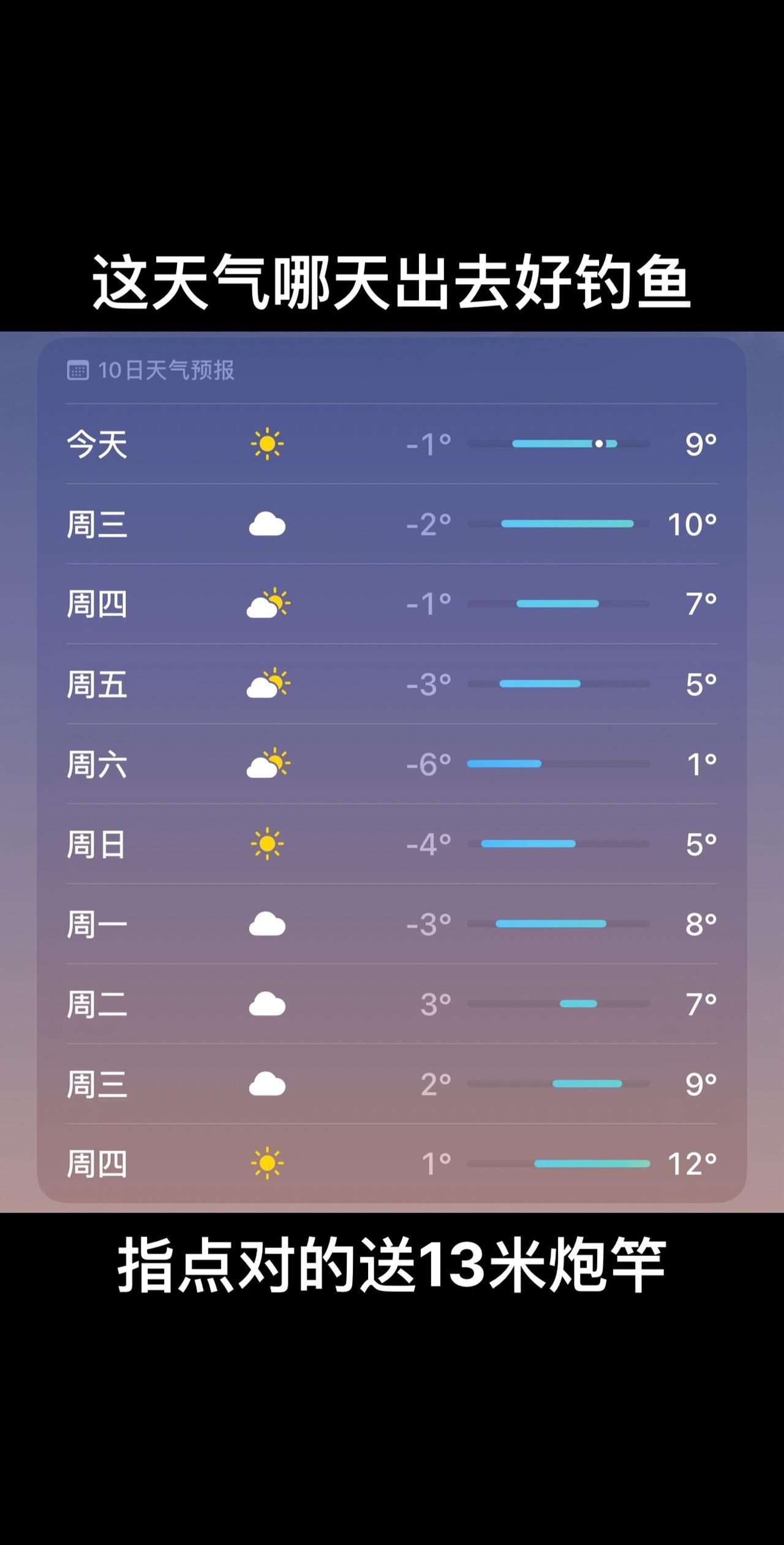The height and width of the screenshot is (1545, 784).
Task: Tap the -6° low temperature of 周六
Action: pos(429,765)
